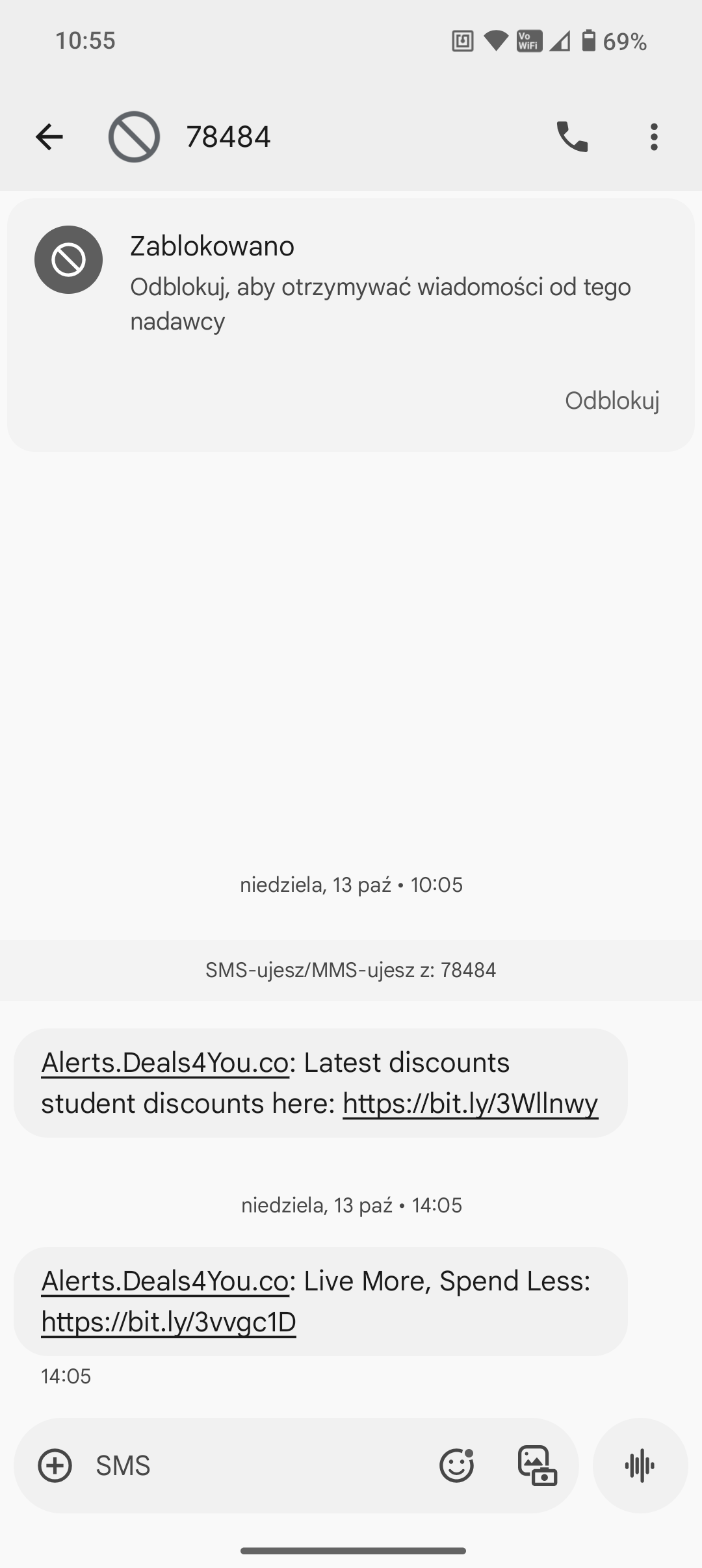
Task: Attach a photo from gallery or camera
Action: pos(538,1466)
